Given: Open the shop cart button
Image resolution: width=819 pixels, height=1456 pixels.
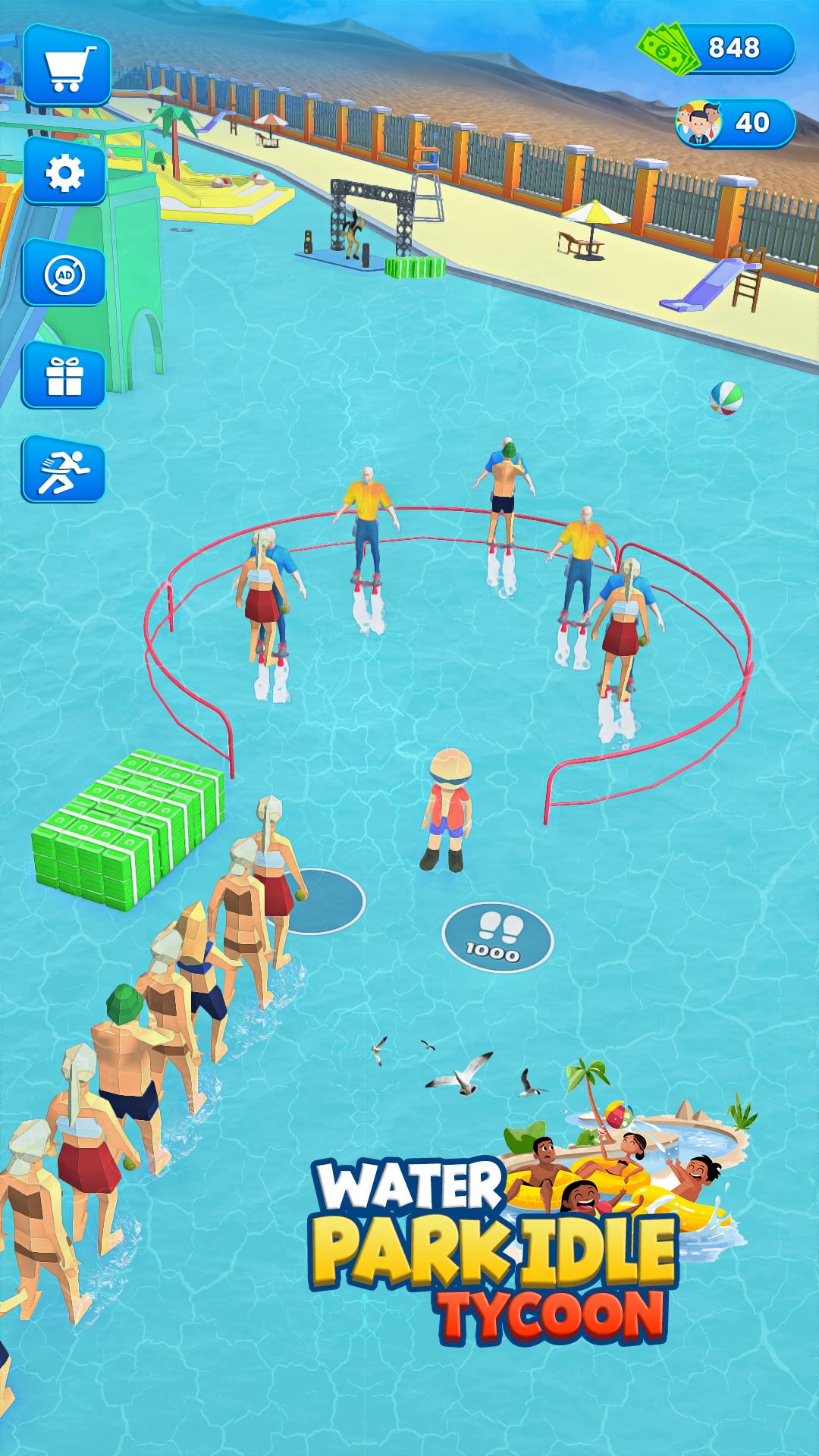Looking at the screenshot, I should [65, 65].
